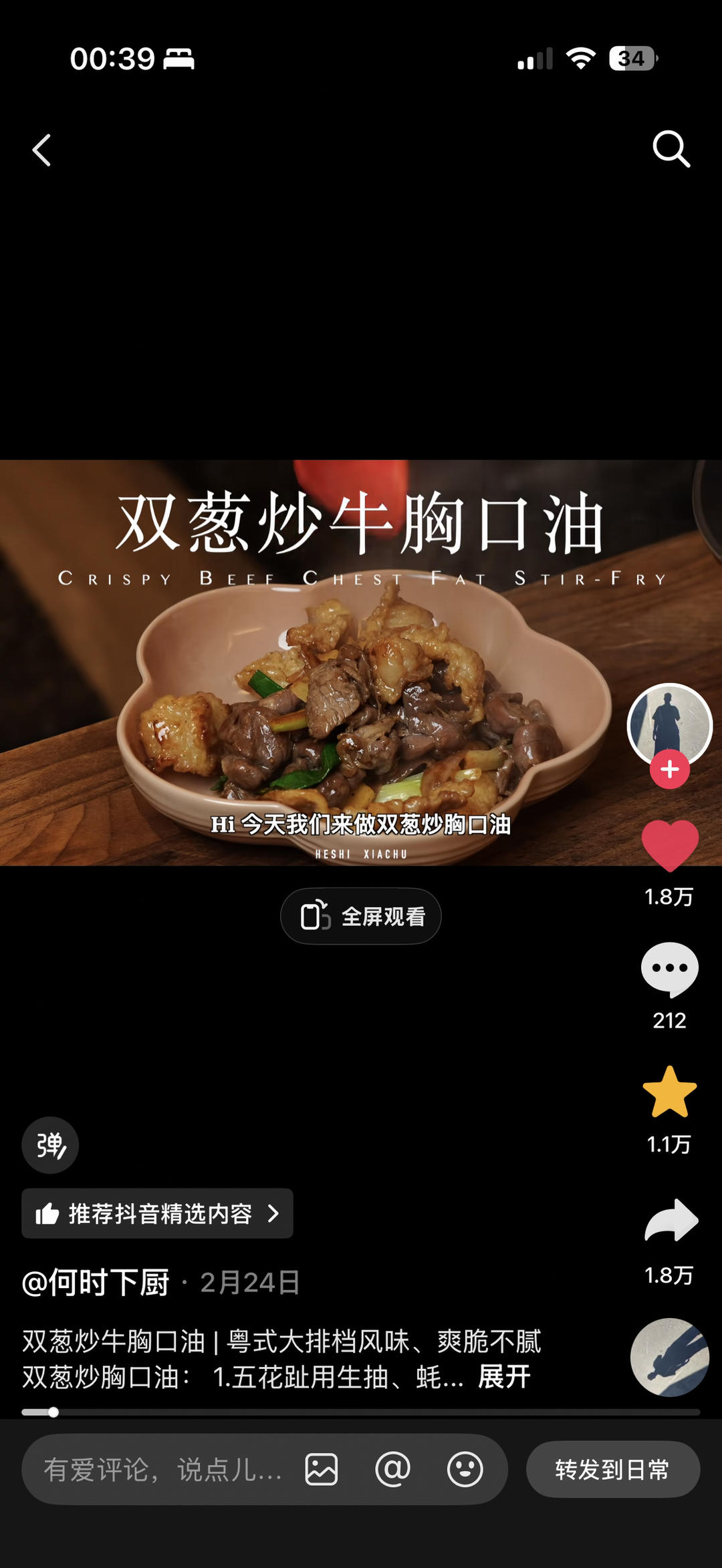Open the emoji picker icon
Screen dimensions: 722x1568
coord(465,1470)
